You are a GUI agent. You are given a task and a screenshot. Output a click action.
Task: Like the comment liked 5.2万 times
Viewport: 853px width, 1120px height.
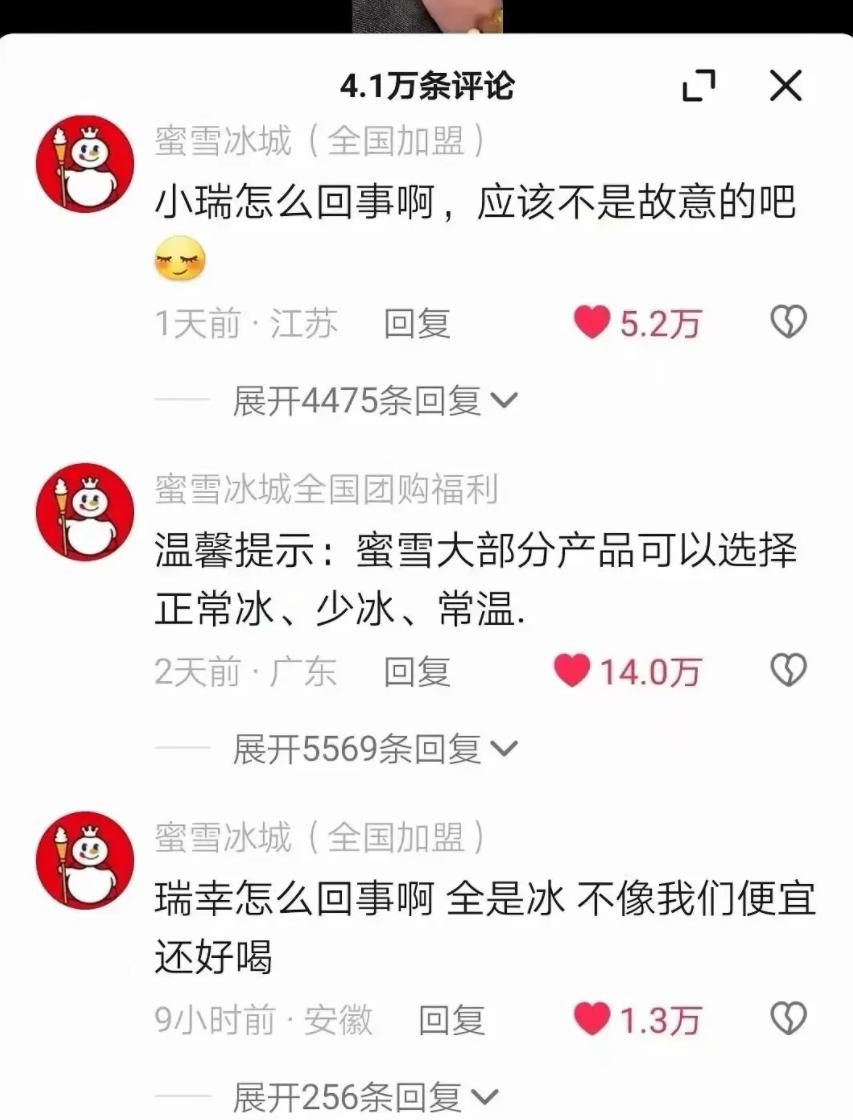pyautogui.click(x=592, y=322)
